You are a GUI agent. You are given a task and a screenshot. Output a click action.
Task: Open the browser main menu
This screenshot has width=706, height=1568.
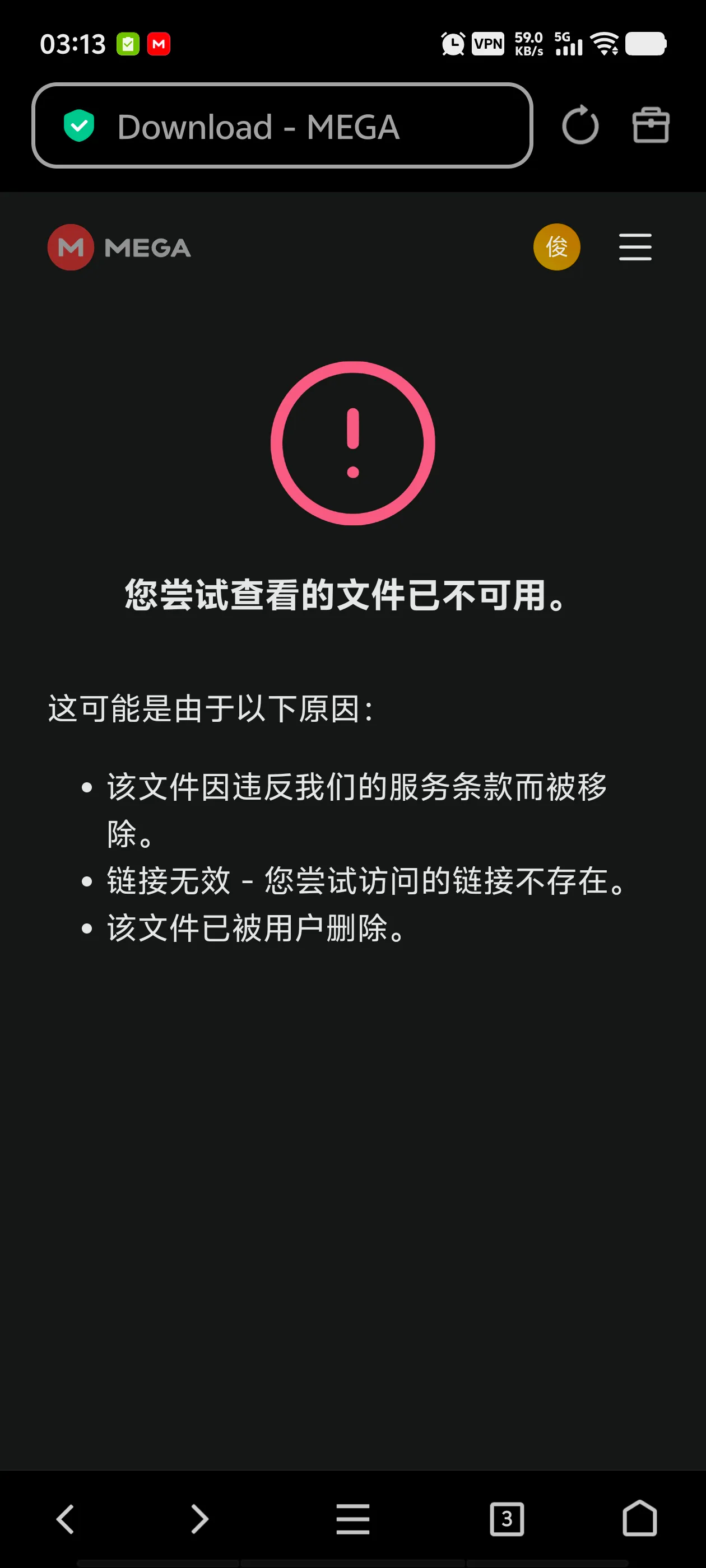(352, 1519)
